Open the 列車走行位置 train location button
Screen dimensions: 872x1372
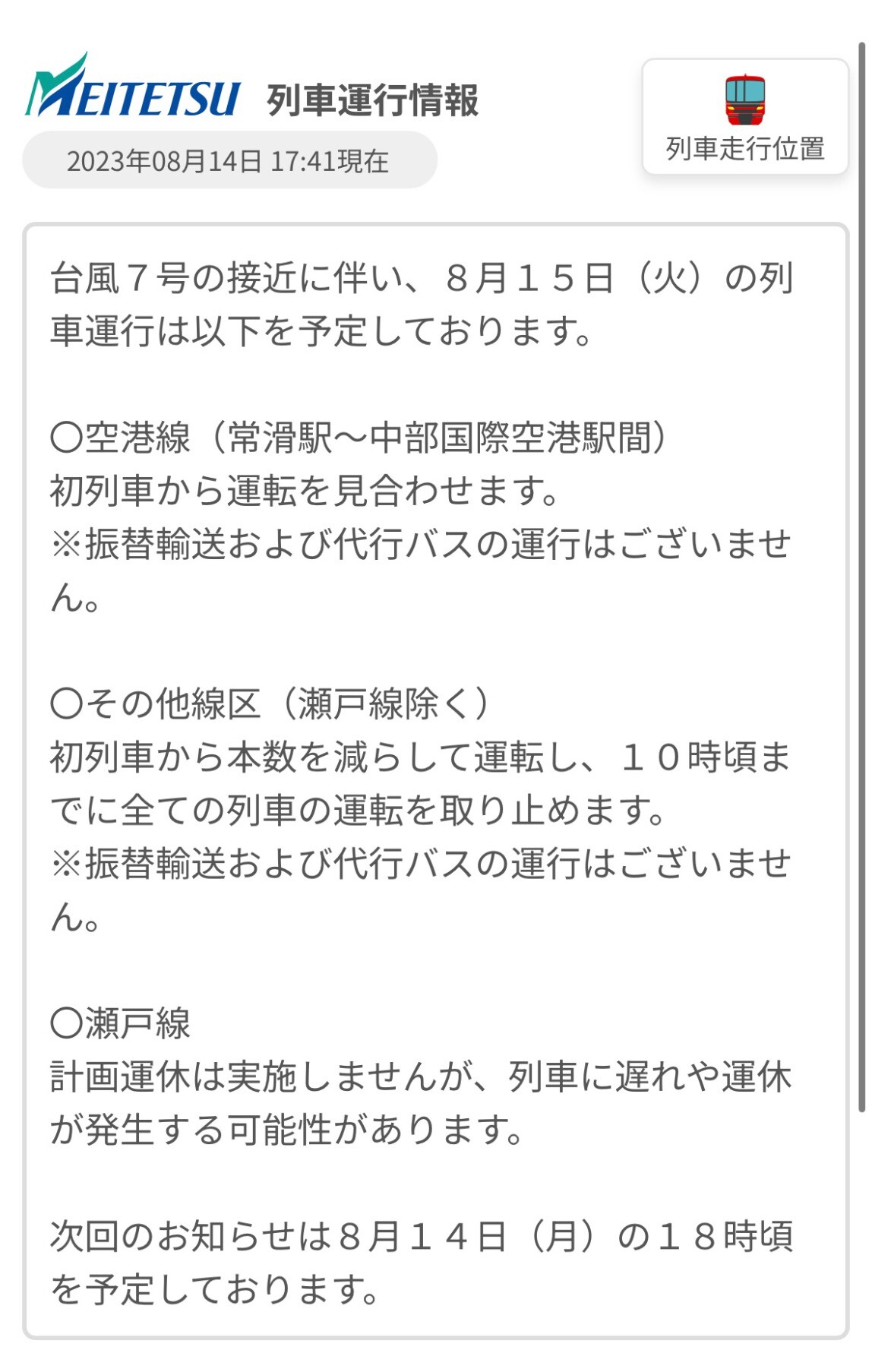[744, 118]
